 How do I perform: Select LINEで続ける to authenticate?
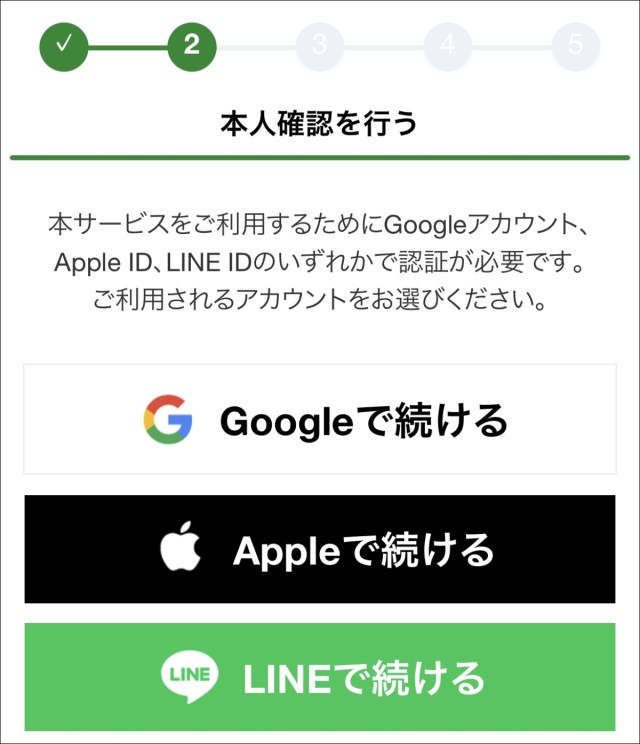point(320,677)
